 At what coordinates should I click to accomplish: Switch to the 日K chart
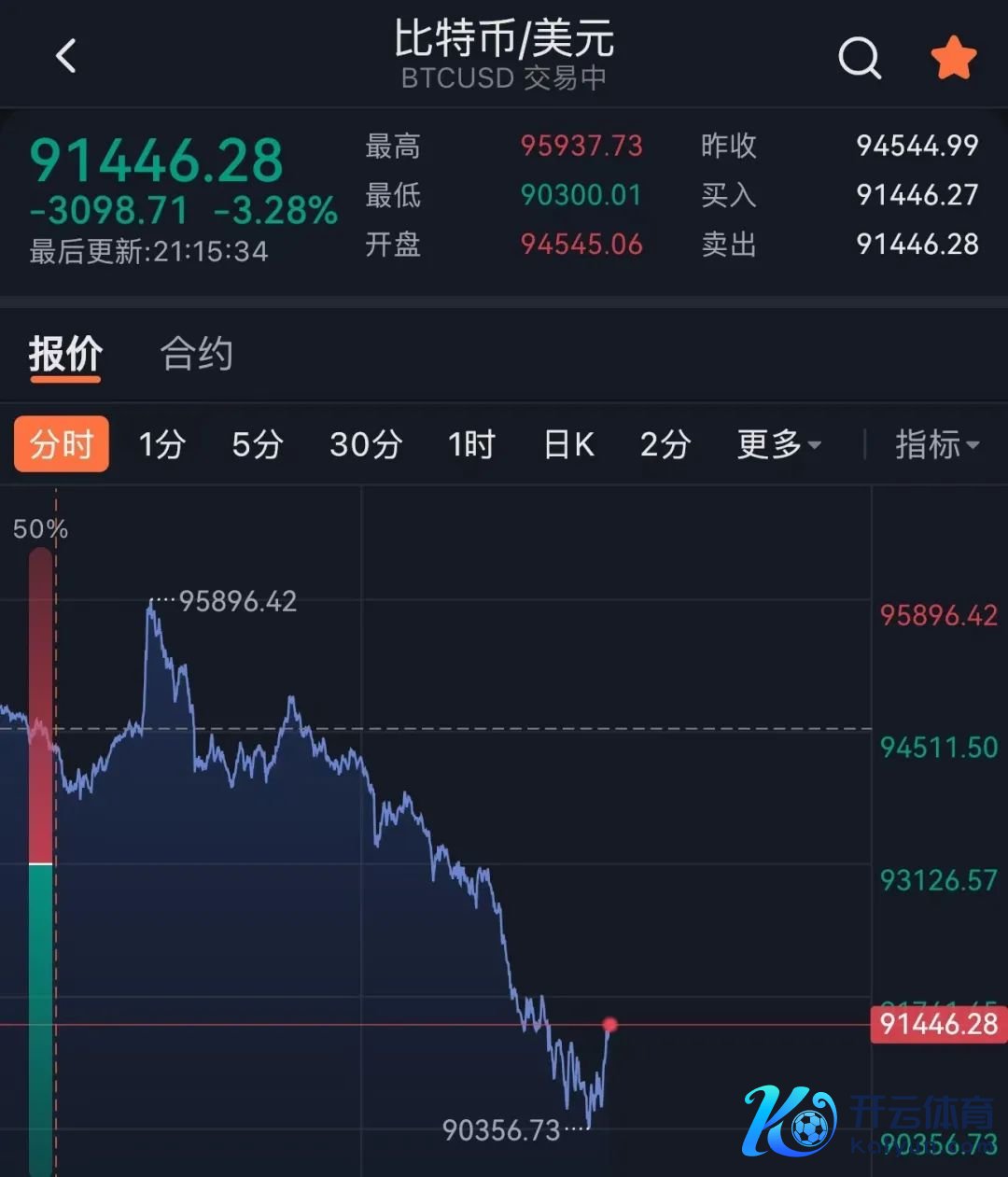click(568, 444)
